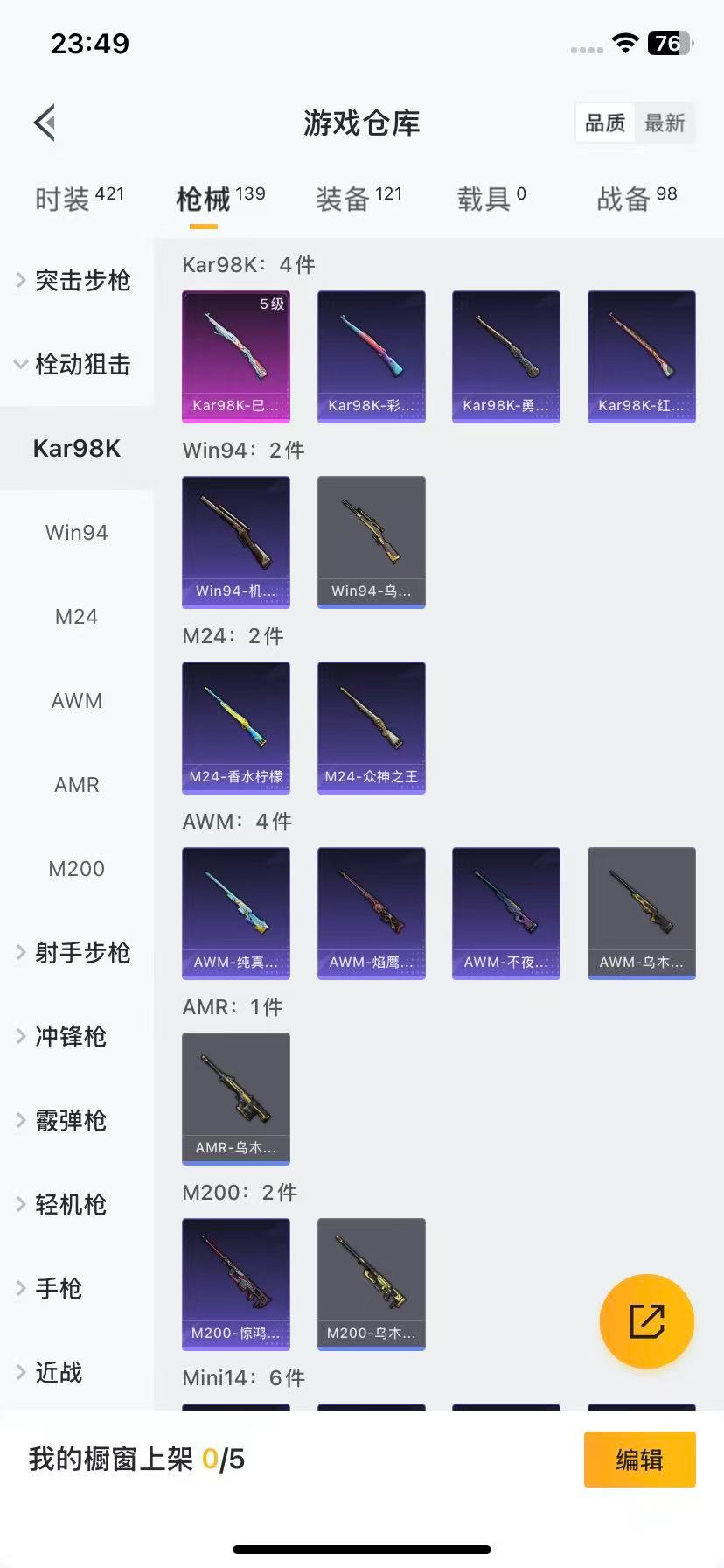Select the Win94-机 weapon skin
The height and width of the screenshot is (1568, 724).
coord(235,542)
